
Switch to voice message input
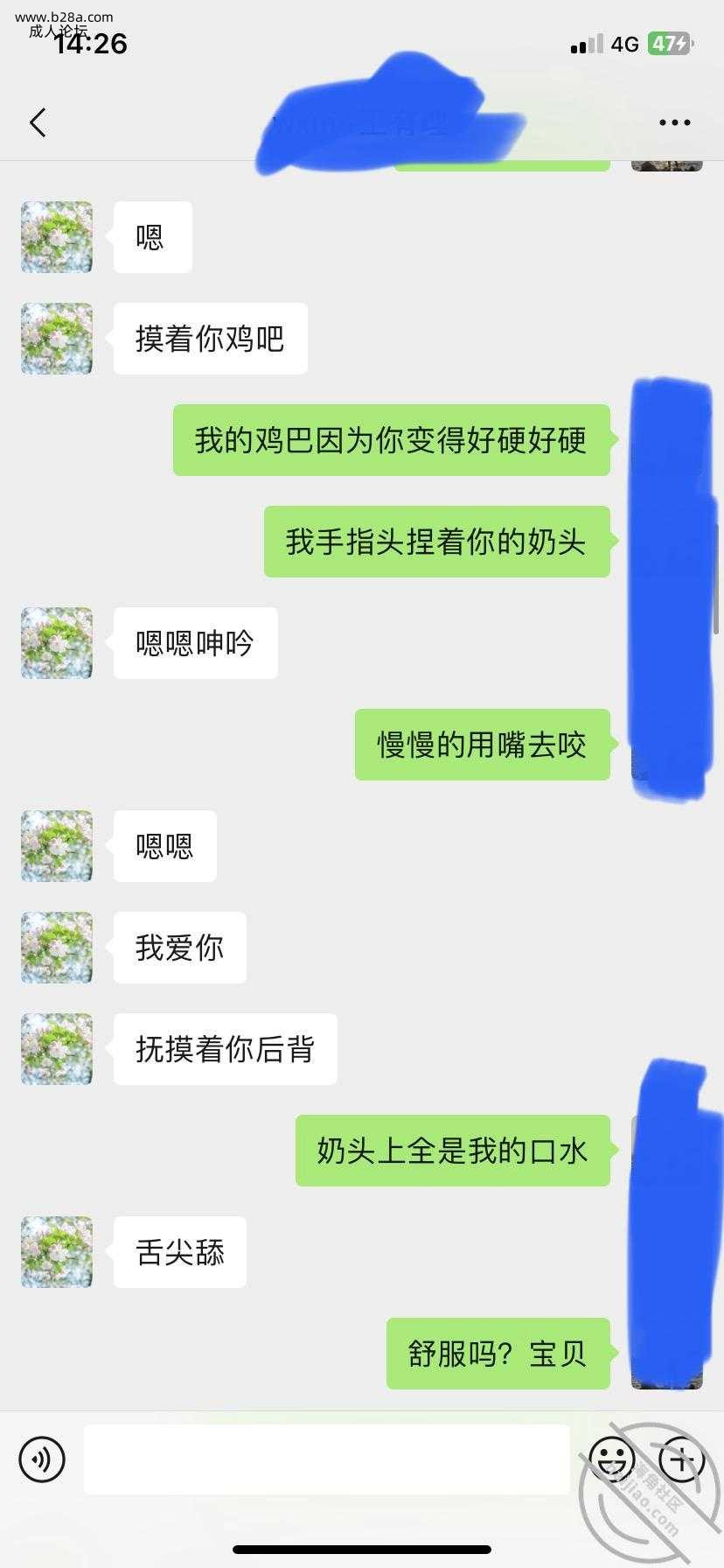(x=42, y=1459)
